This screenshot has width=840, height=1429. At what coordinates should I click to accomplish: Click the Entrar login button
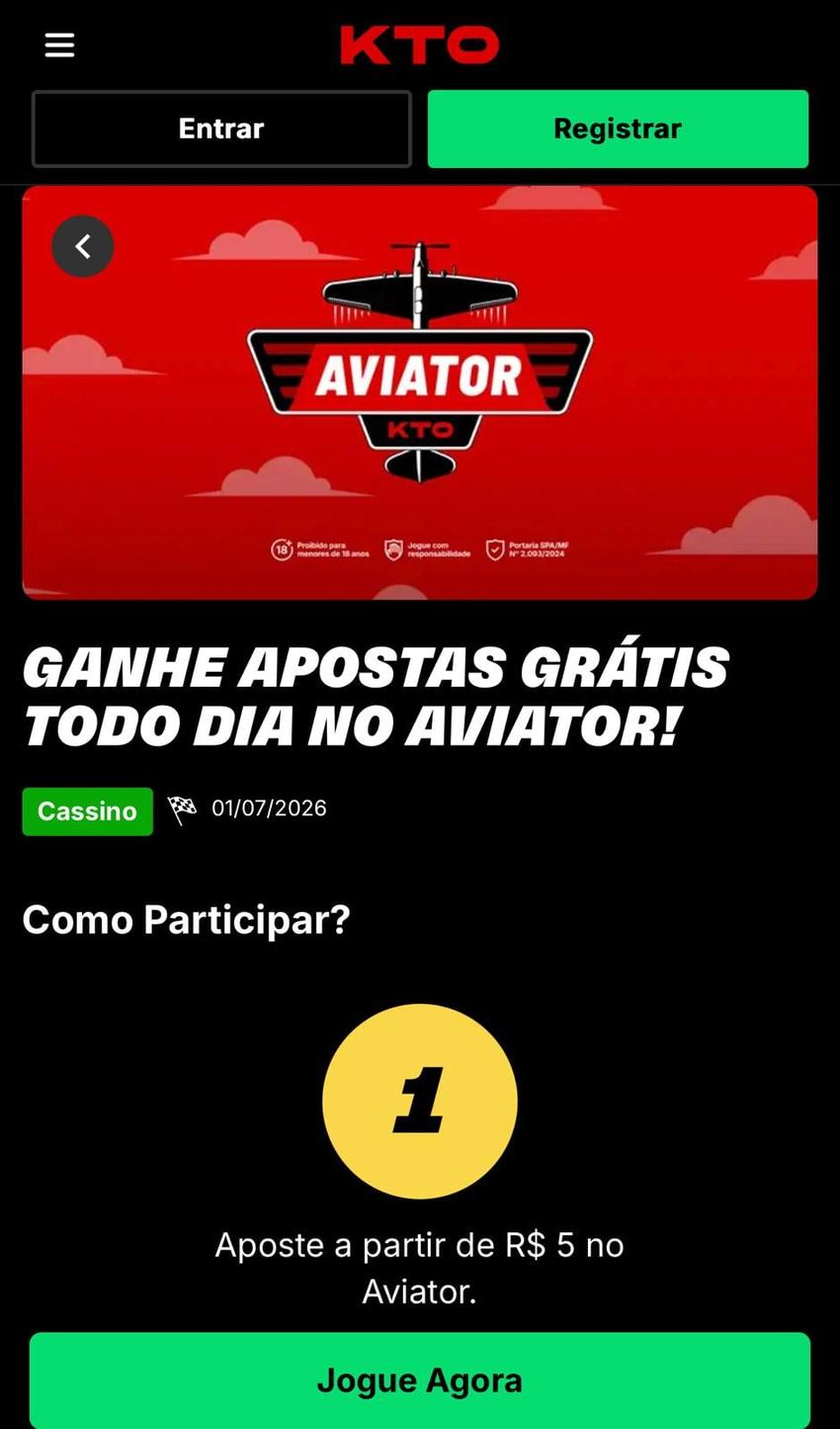[x=221, y=128]
